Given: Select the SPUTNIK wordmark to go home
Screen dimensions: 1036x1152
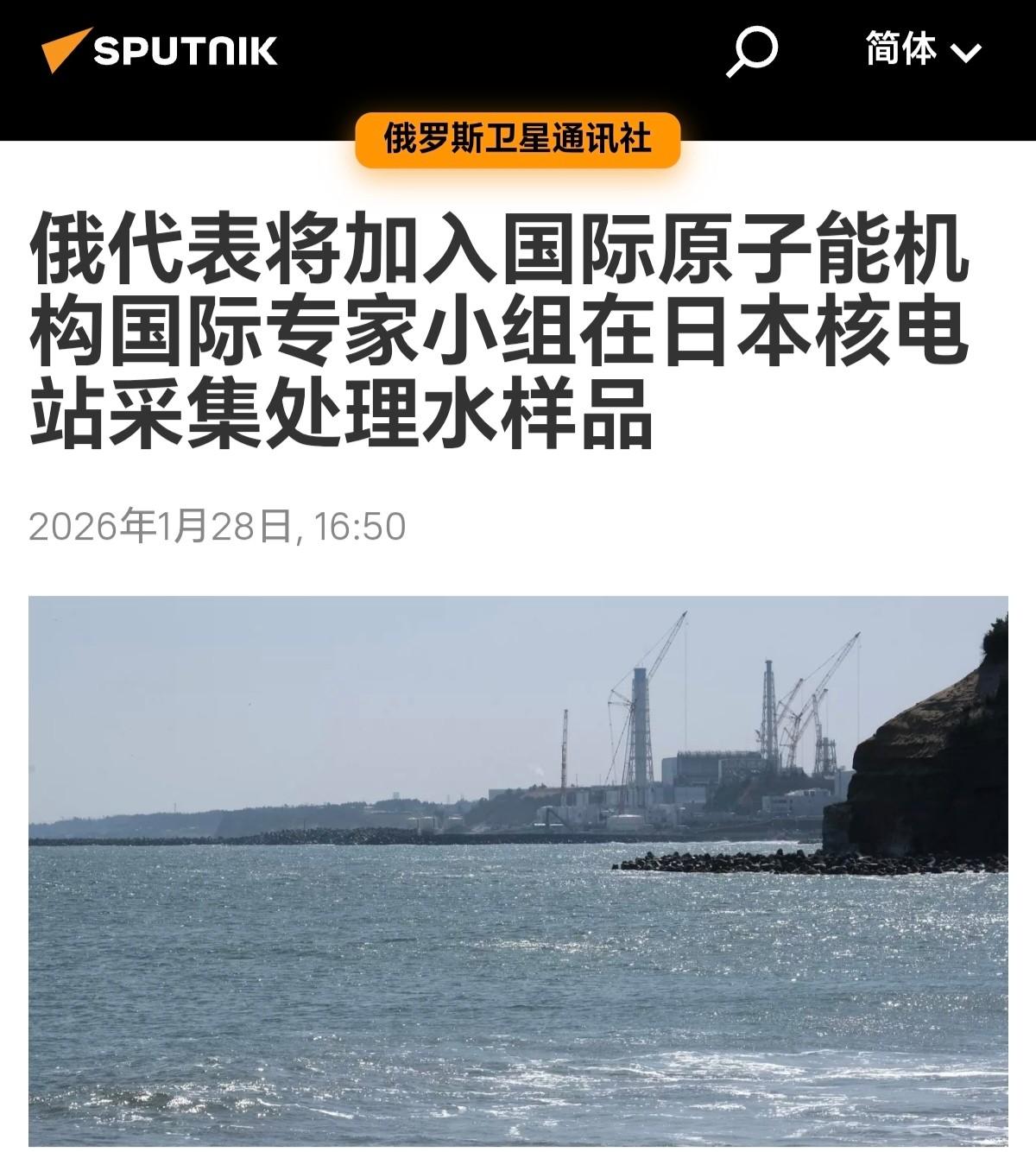Looking at the screenshot, I should point(186,49).
